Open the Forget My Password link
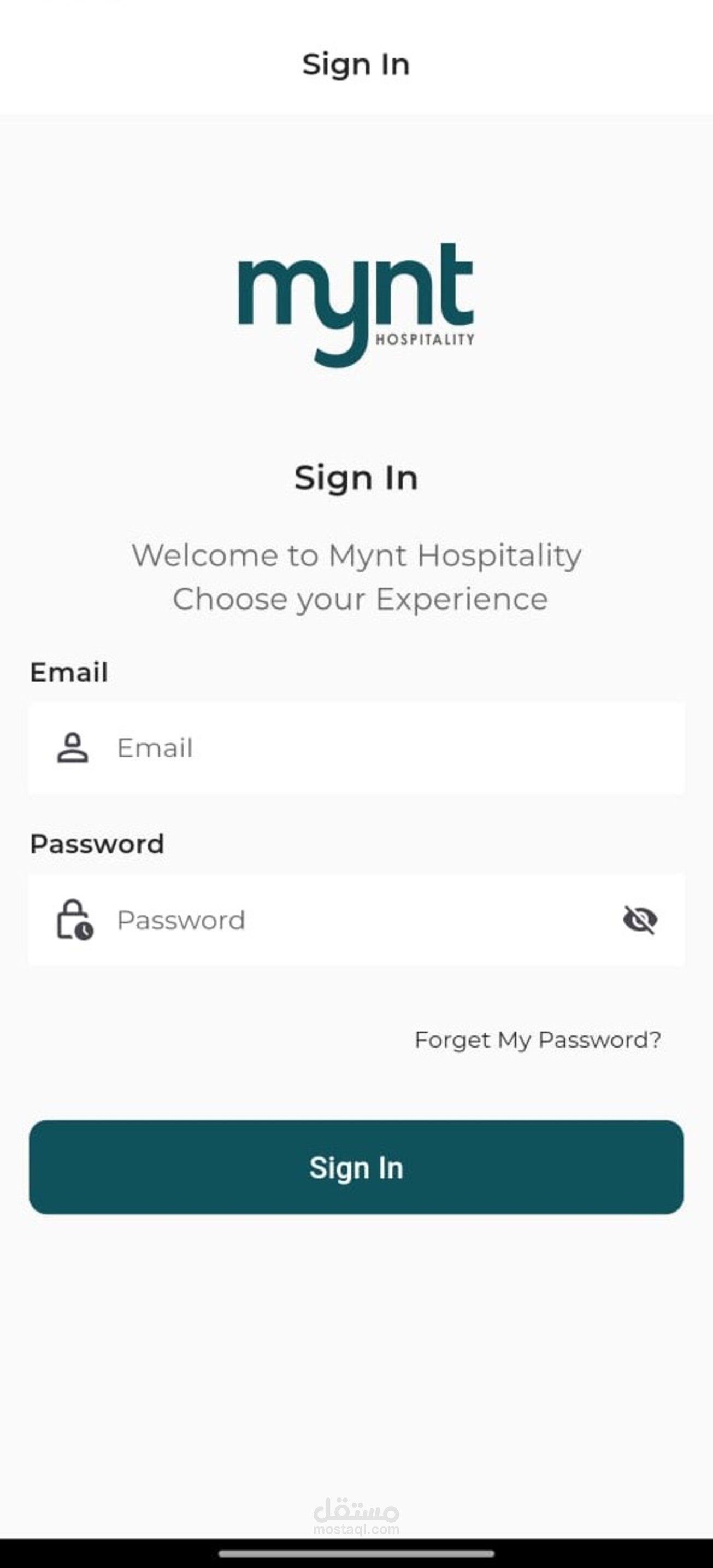The height and width of the screenshot is (1568, 713). click(538, 1040)
